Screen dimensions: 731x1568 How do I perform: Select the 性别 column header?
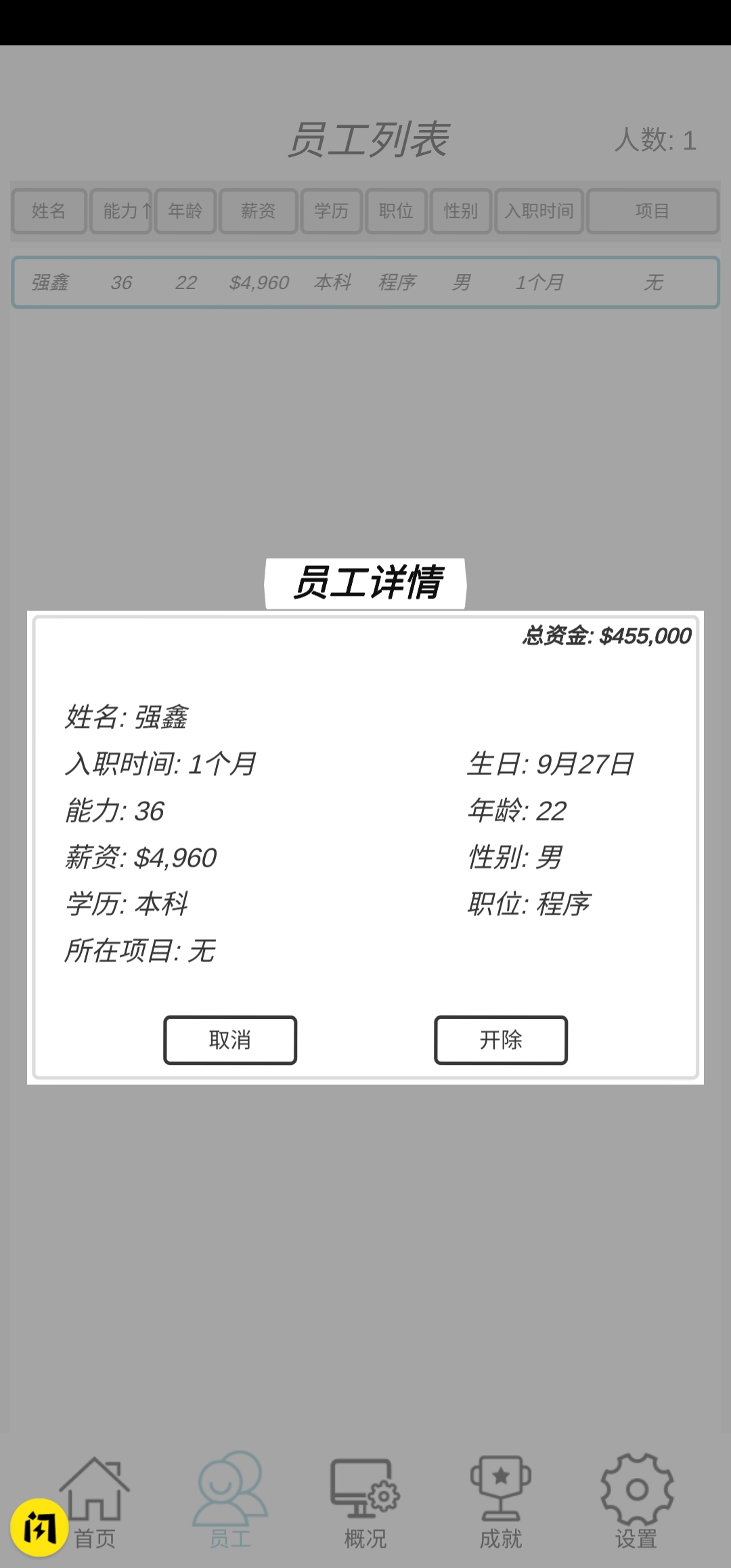(x=461, y=212)
